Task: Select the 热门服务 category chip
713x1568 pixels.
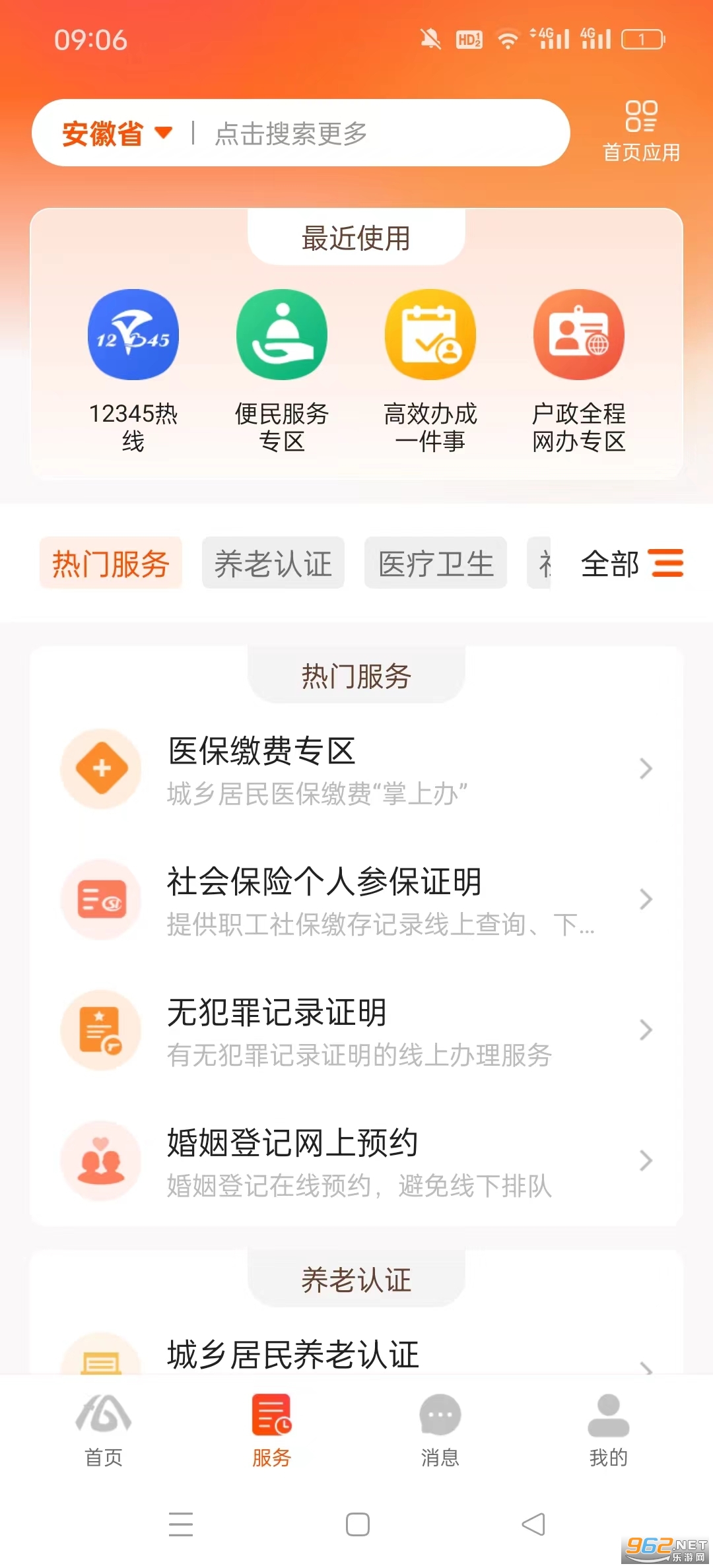Action: pos(111,563)
